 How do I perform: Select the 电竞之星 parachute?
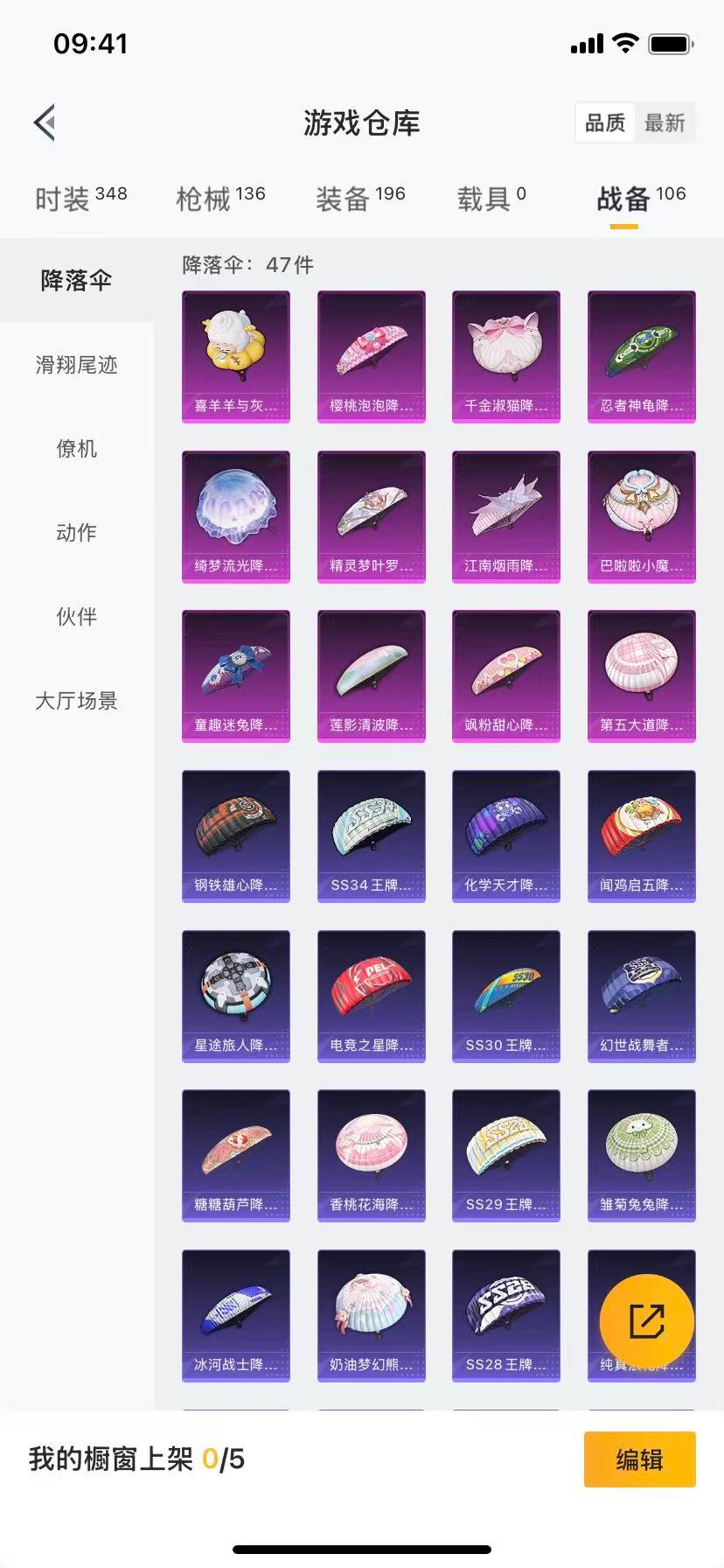(372, 996)
